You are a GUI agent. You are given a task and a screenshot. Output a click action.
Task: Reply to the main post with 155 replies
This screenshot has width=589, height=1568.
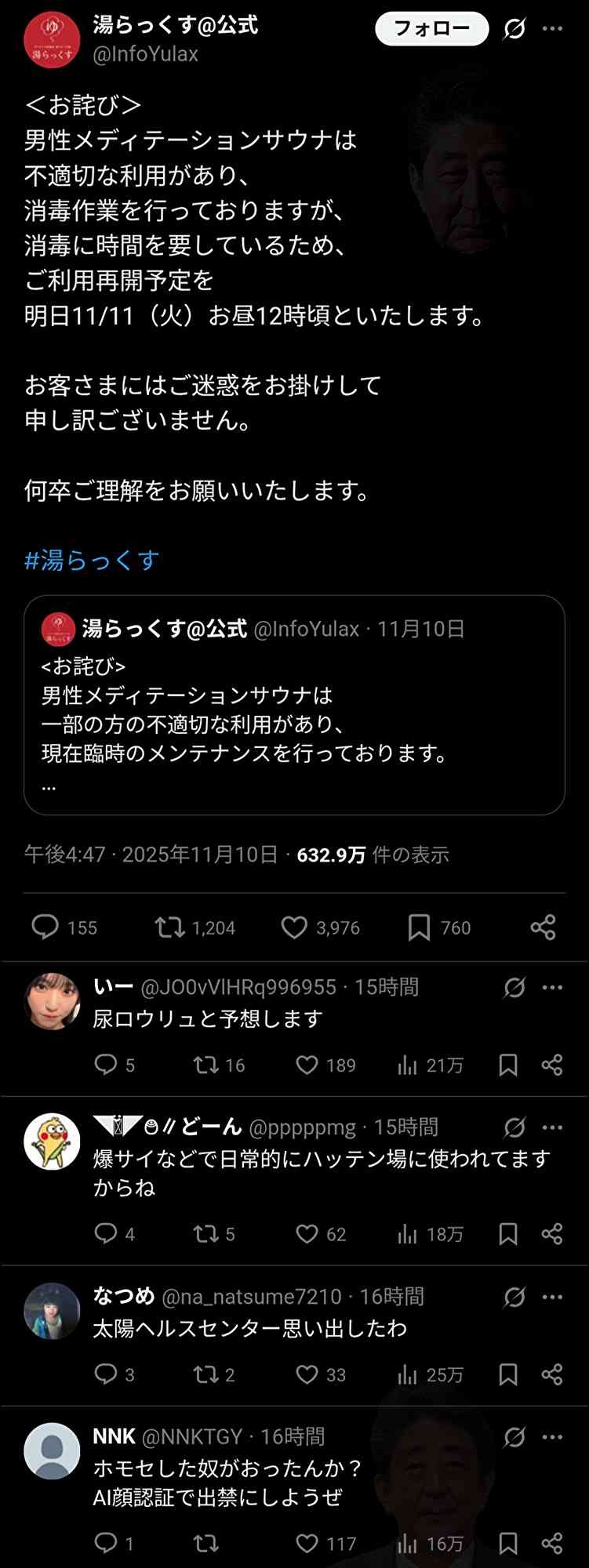pos(45,927)
